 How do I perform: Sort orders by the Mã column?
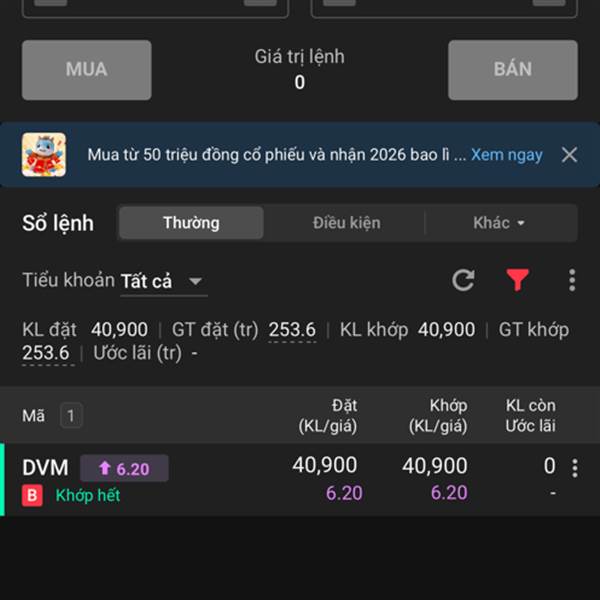[x=33, y=416]
